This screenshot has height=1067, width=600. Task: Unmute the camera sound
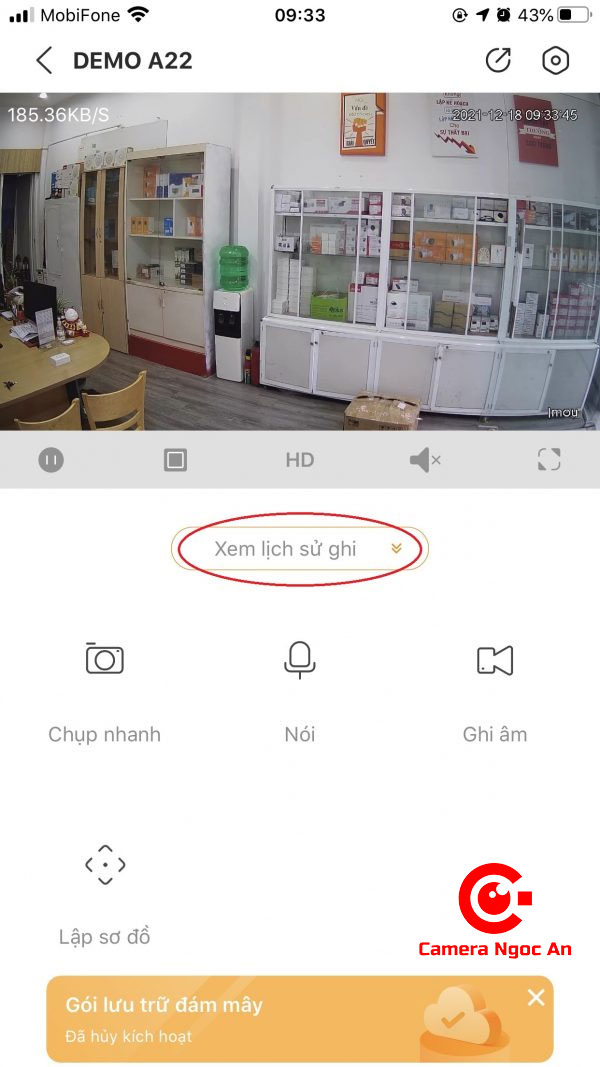tap(424, 460)
